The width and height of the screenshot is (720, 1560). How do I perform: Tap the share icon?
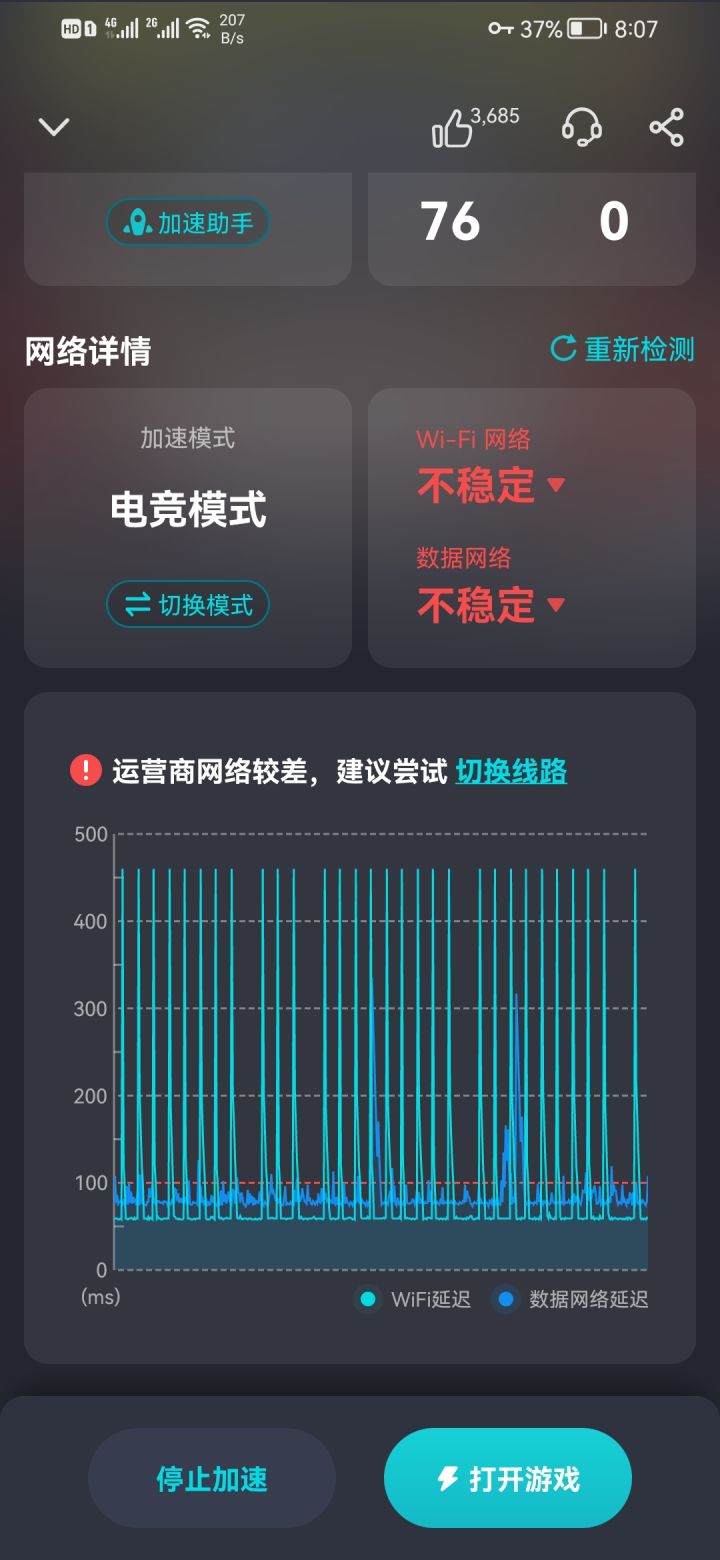[666, 128]
